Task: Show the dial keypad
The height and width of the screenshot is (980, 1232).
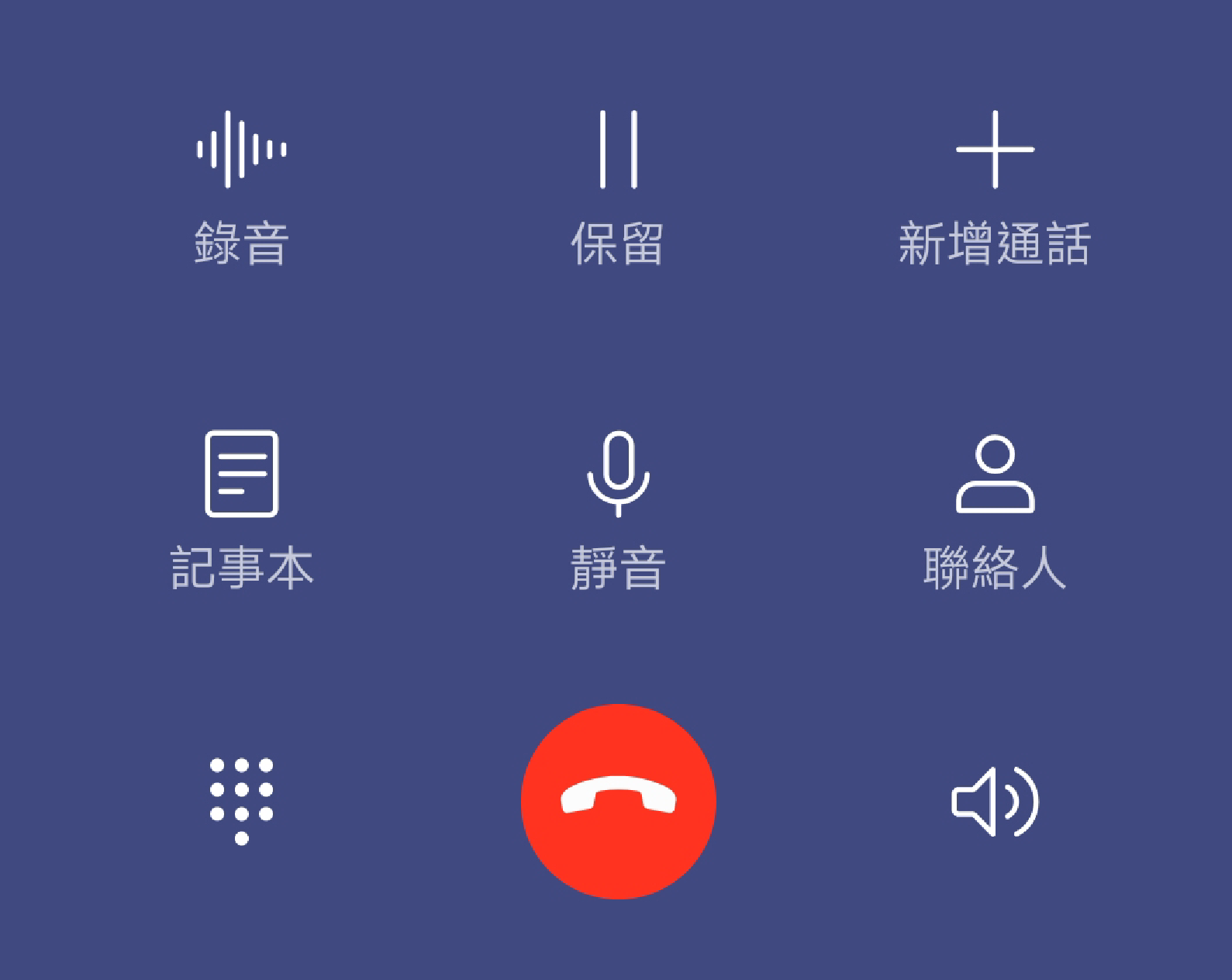Action: (241, 801)
